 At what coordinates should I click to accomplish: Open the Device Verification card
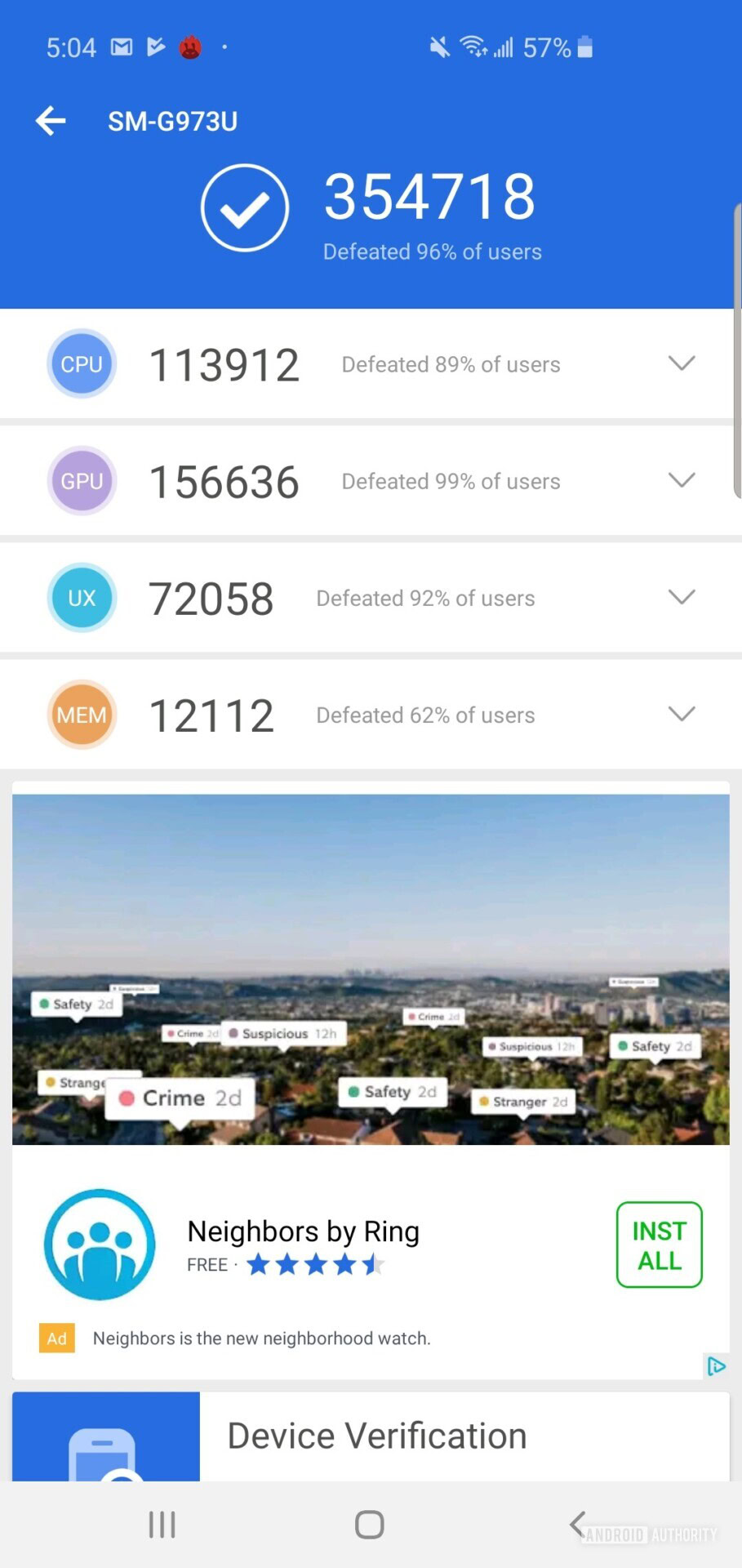pos(375,1437)
